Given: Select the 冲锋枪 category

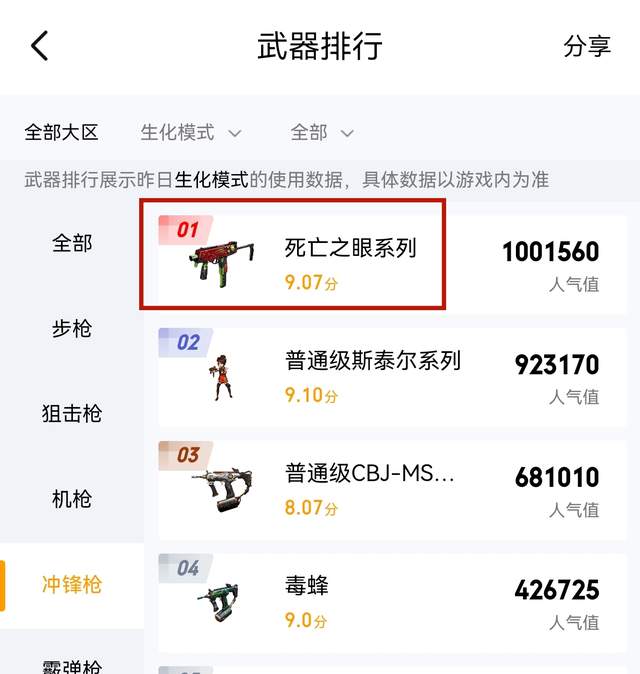Looking at the screenshot, I should [72, 584].
